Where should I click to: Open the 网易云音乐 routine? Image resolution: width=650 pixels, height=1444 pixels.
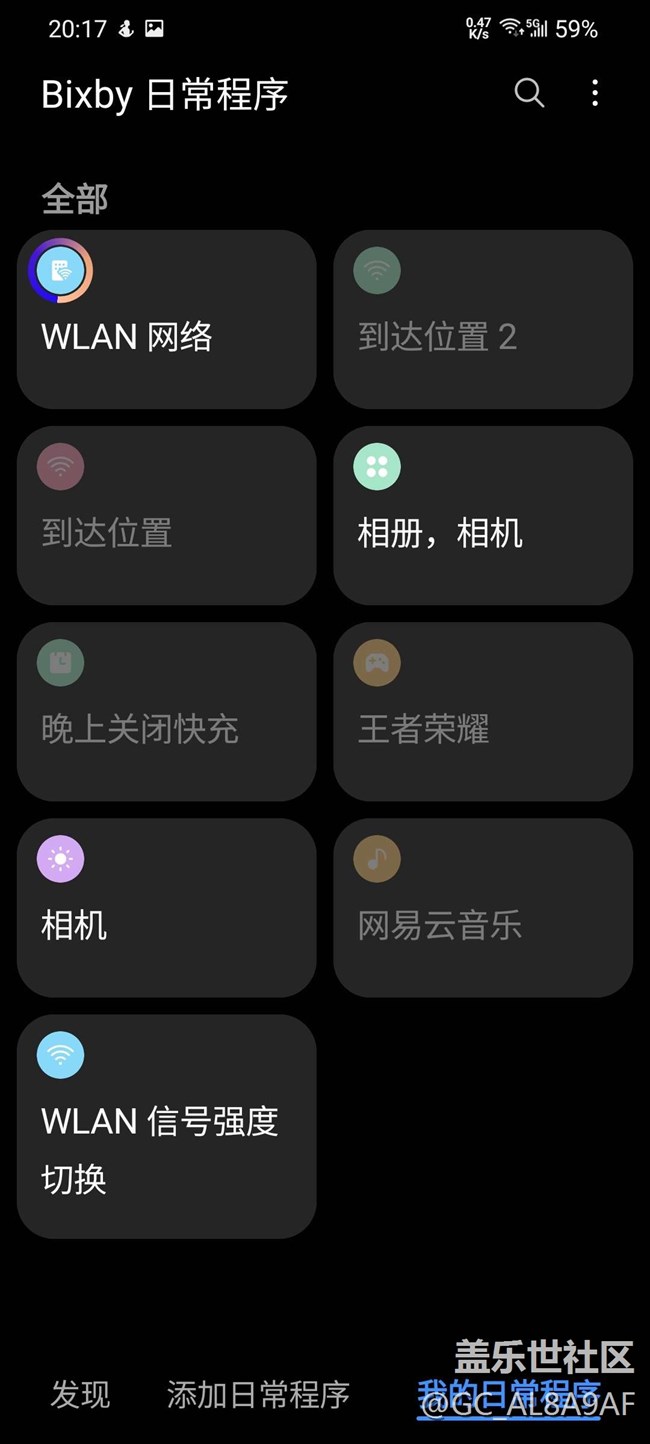[x=483, y=907]
